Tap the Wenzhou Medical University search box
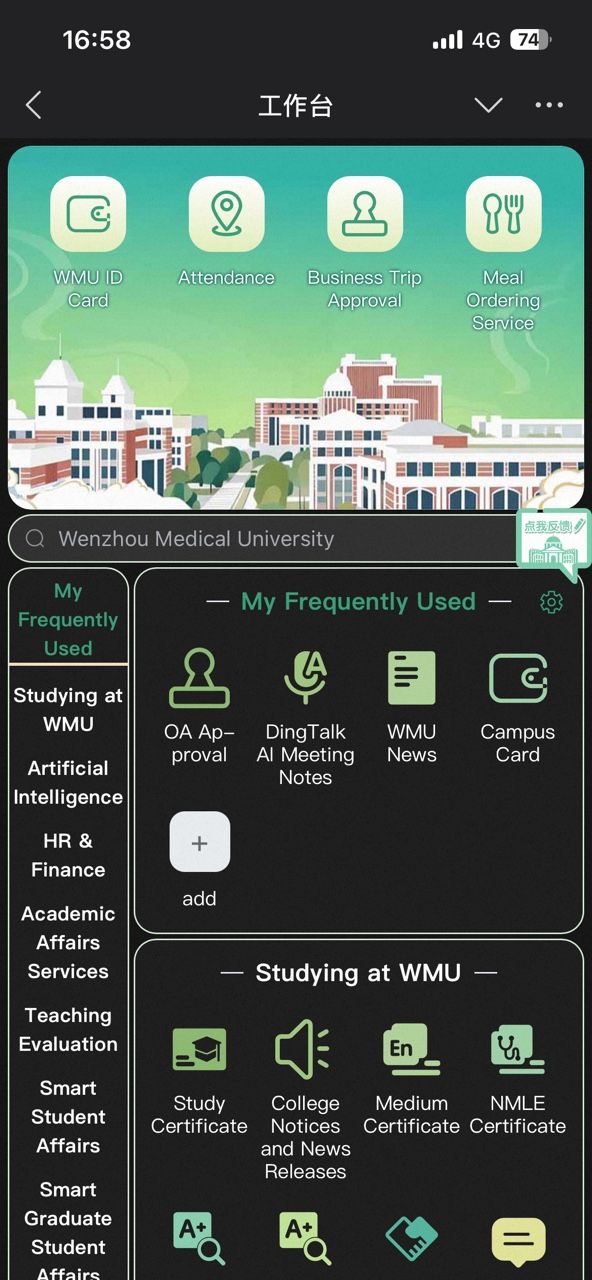Viewport: 592px width, 1280px height. click(262, 539)
